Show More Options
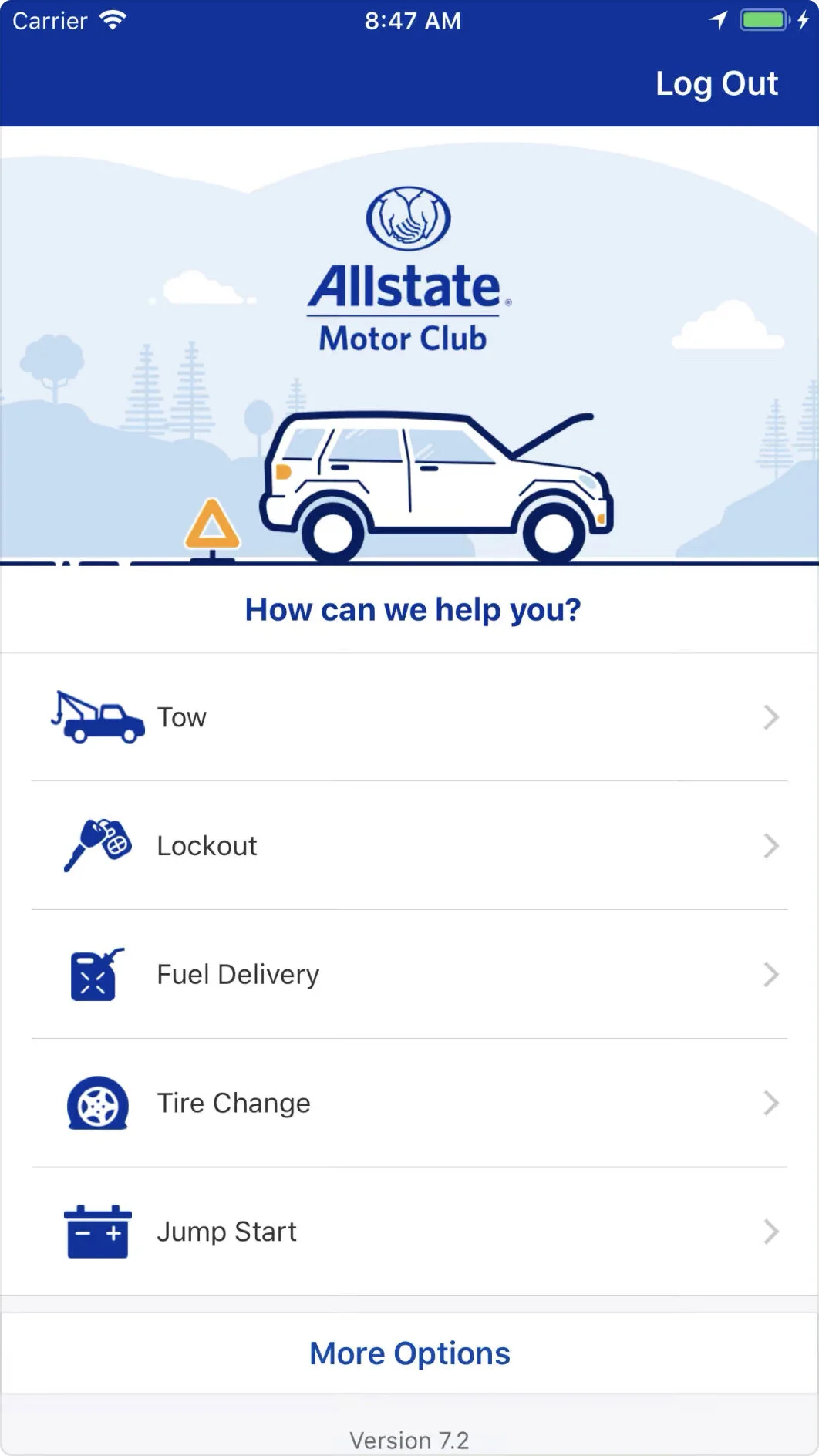This screenshot has width=819, height=1456. pos(410,1353)
